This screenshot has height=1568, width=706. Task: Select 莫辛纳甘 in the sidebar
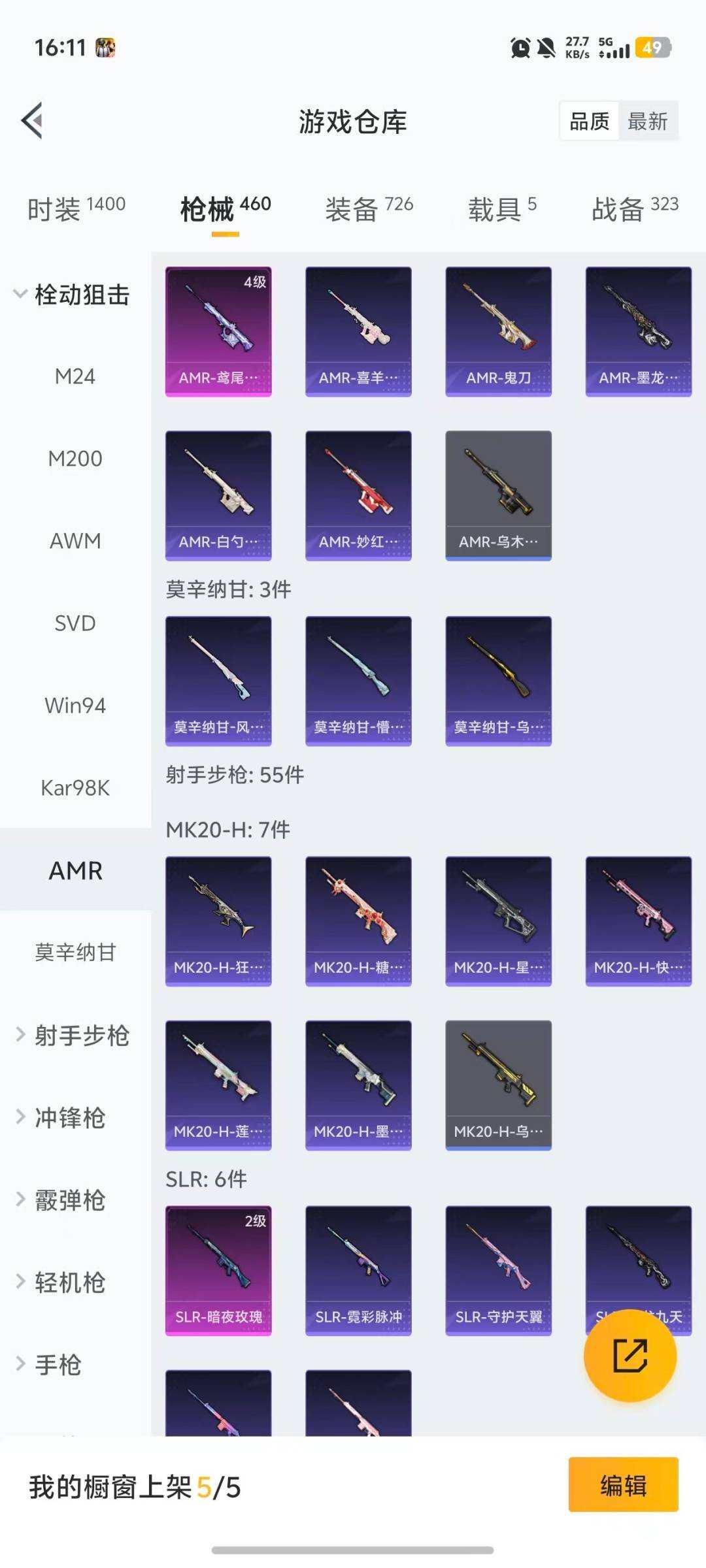pyautogui.click(x=75, y=953)
